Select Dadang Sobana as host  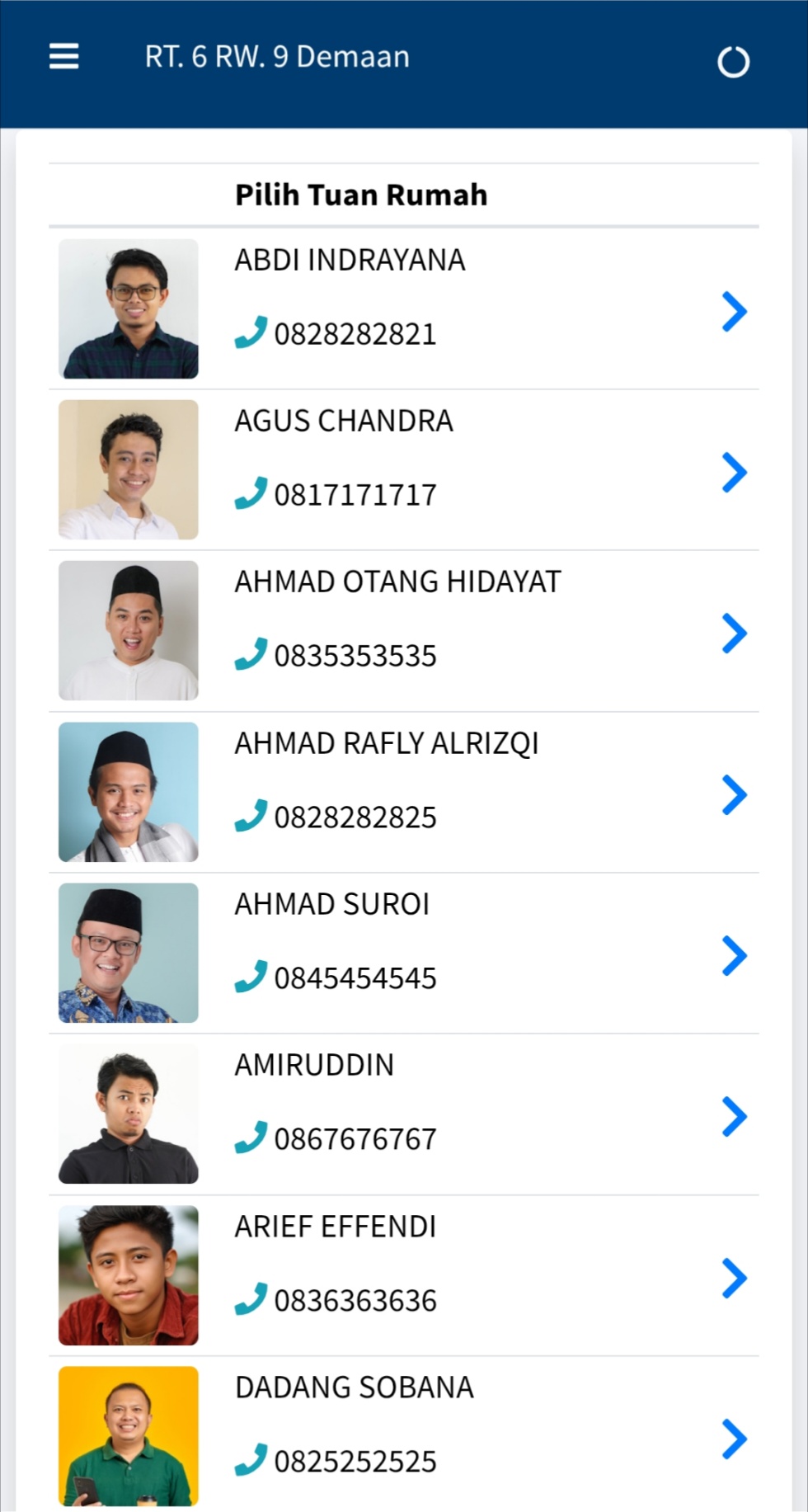pos(404,1437)
